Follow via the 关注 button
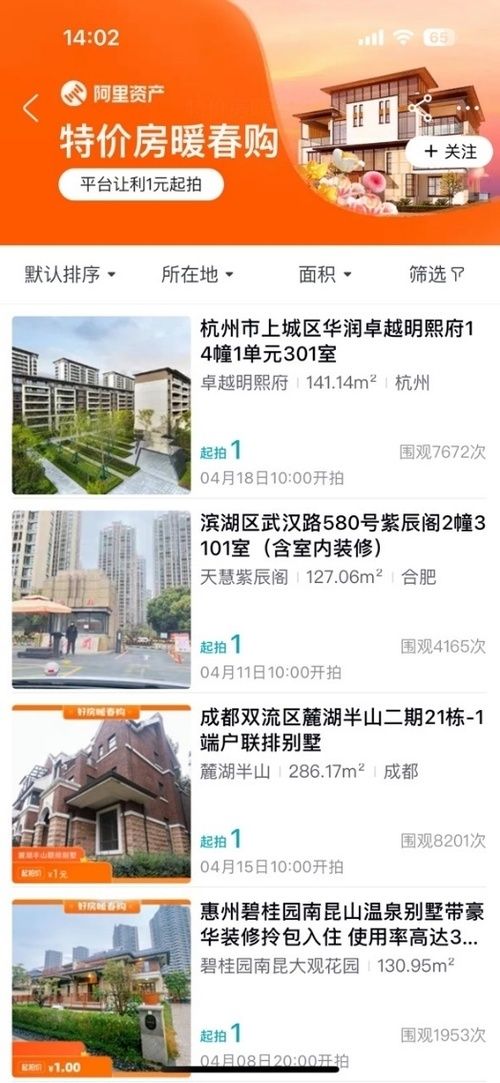This screenshot has width=500, height=1083. click(x=450, y=152)
